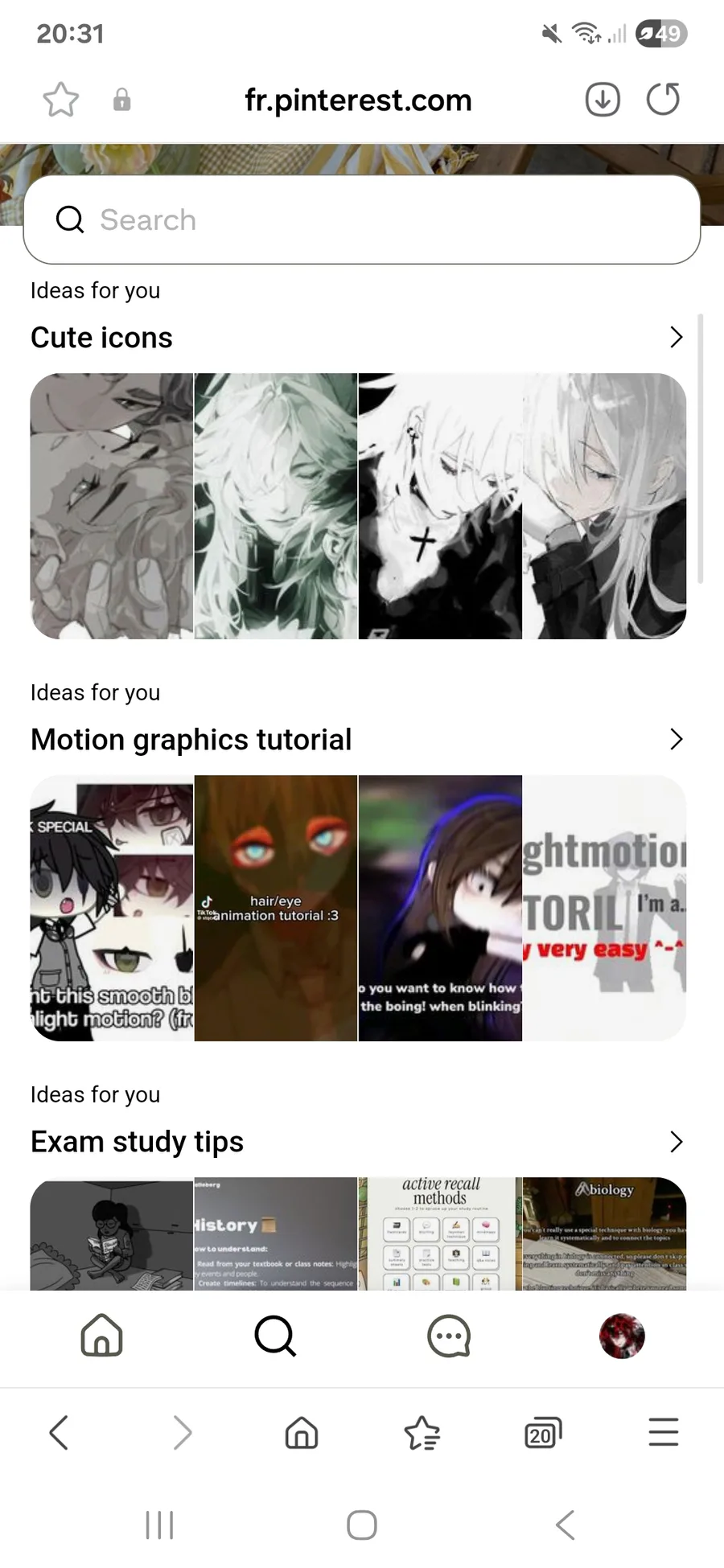Viewport: 724px width, 1568px height.
Task: Expand the Cute icons section
Action: click(x=676, y=338)
